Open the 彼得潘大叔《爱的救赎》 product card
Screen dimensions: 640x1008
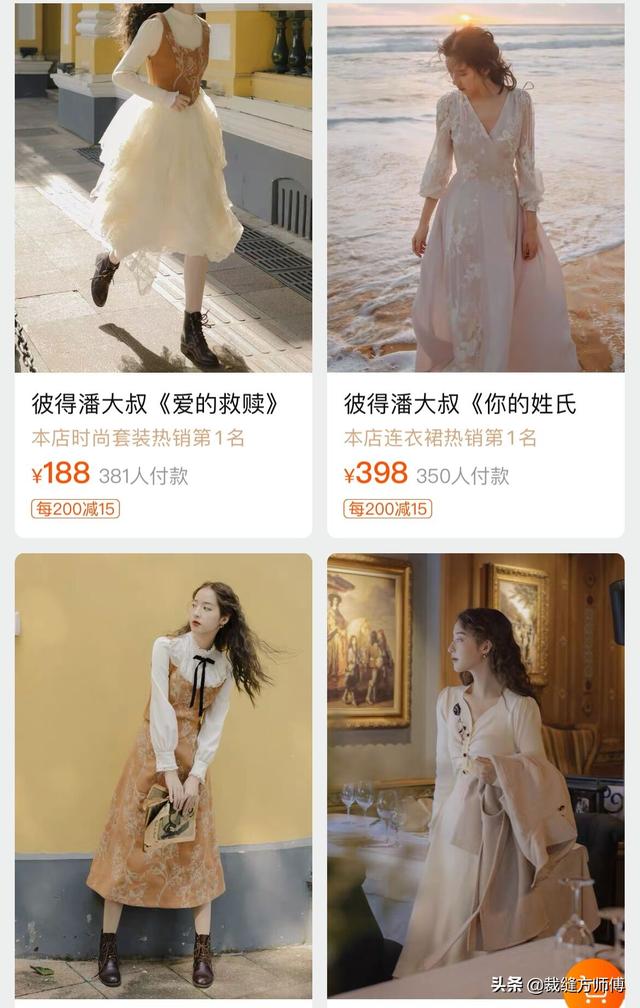pos(155,404)
